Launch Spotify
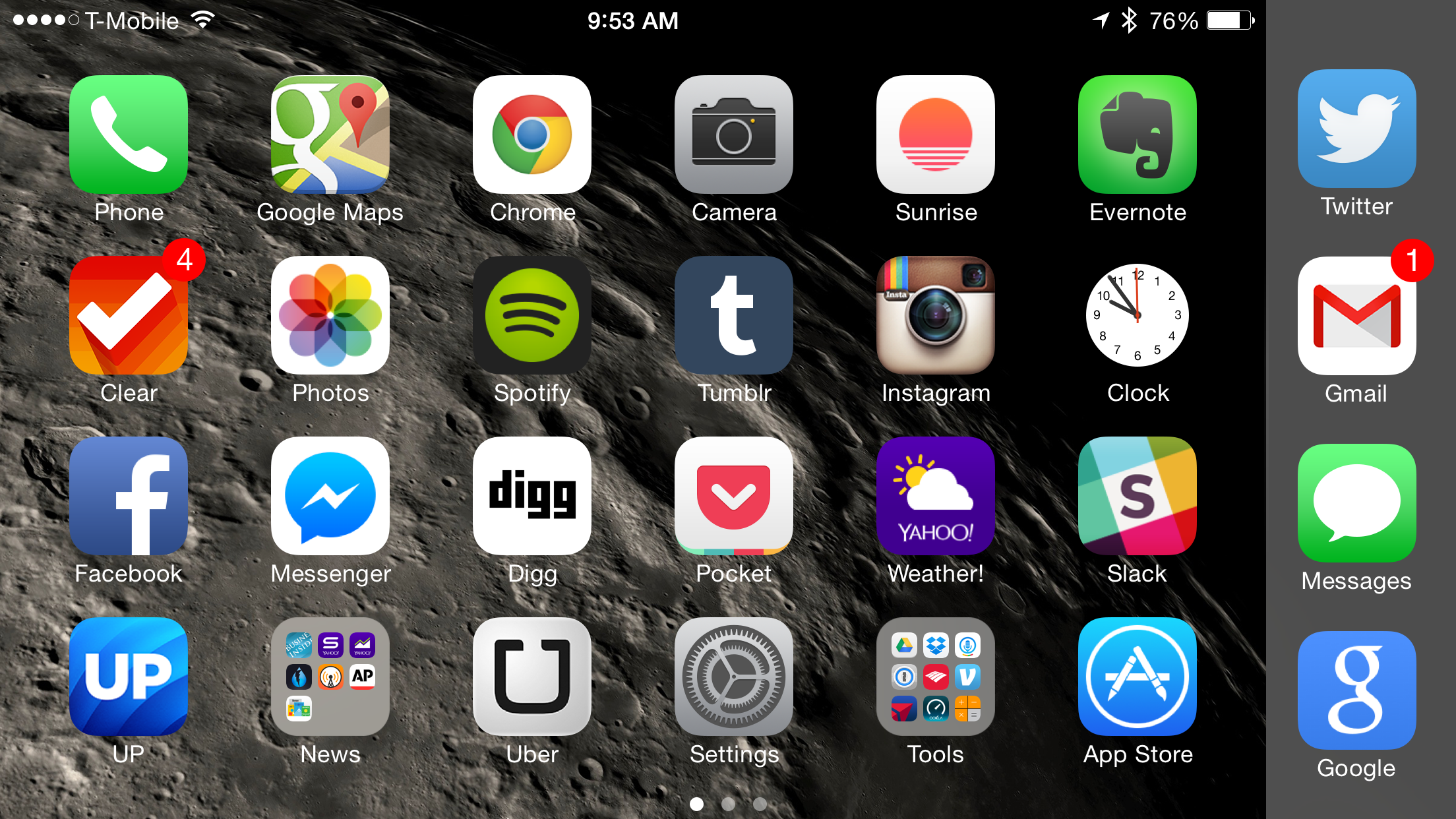This screenshot has height=819, width=1456. [532, 315]
